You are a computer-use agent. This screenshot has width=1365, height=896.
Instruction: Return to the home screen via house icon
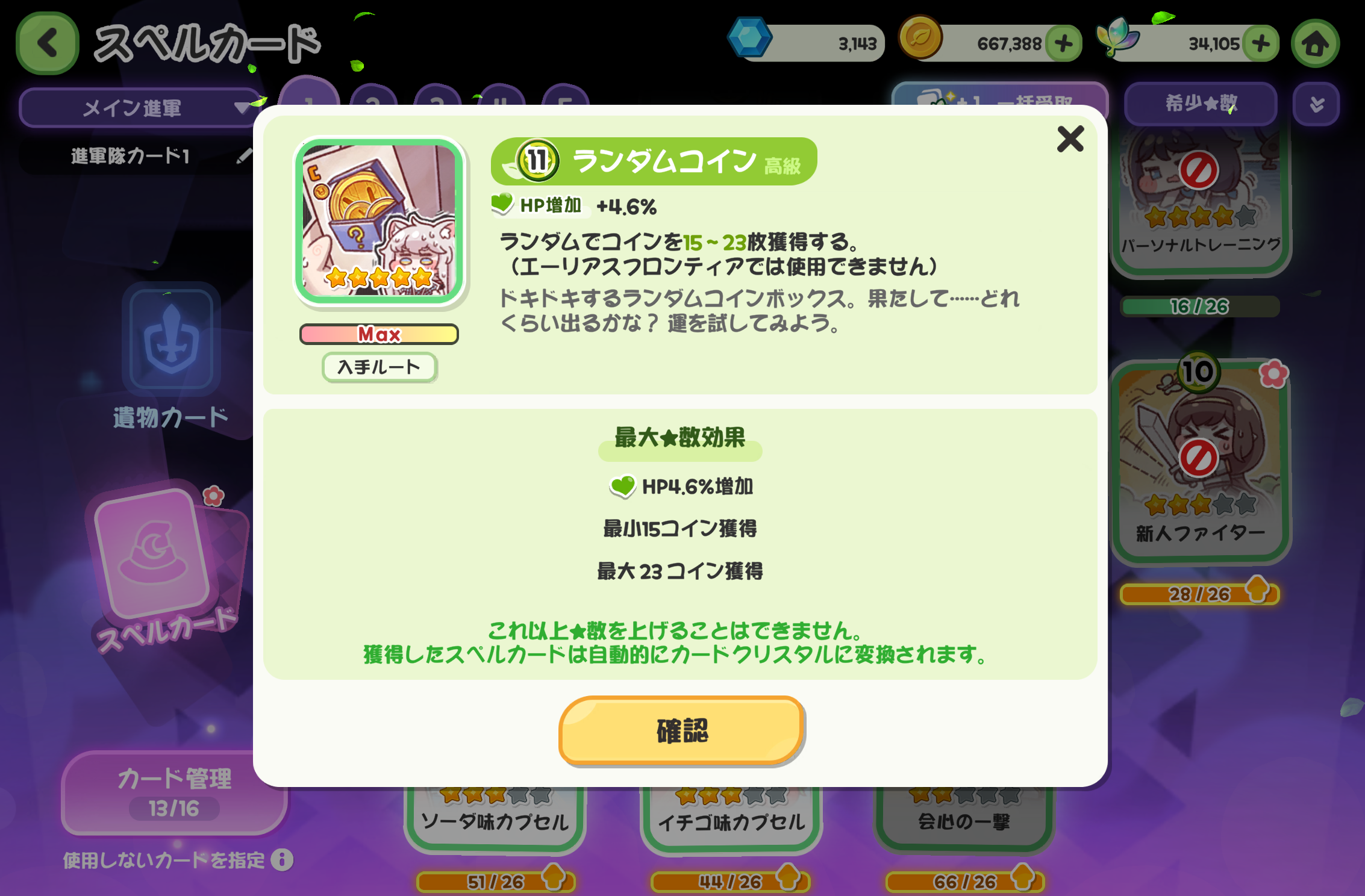1315,43
